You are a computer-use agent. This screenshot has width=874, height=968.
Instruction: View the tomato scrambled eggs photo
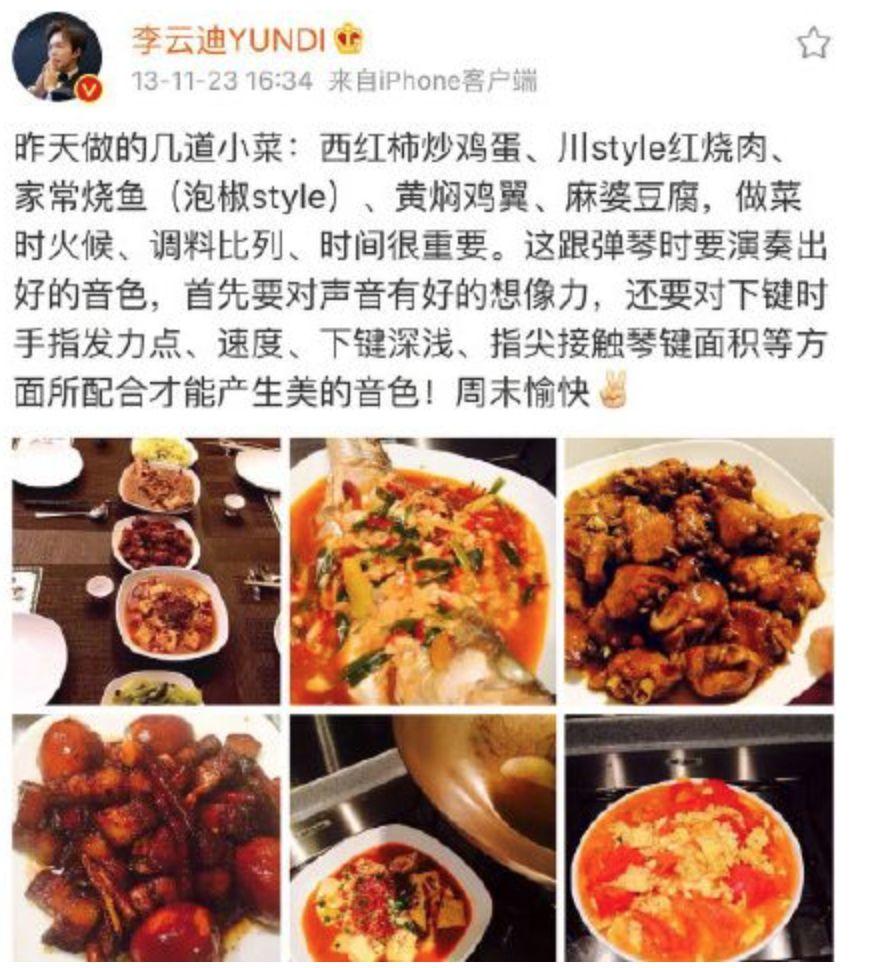click(x=698, y=838)
